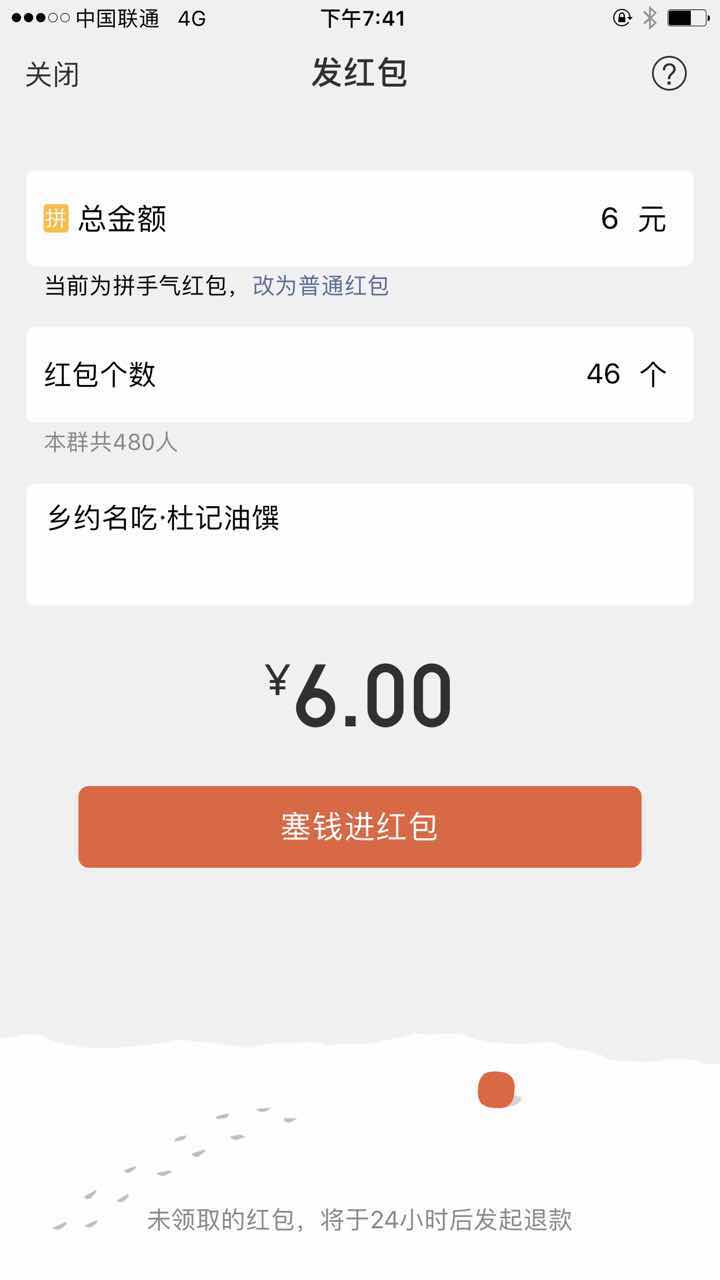Tap 关闭 to close the red packet page
Image resolution: width=720 pixels, height=1280 pixels.
[52, 75]
